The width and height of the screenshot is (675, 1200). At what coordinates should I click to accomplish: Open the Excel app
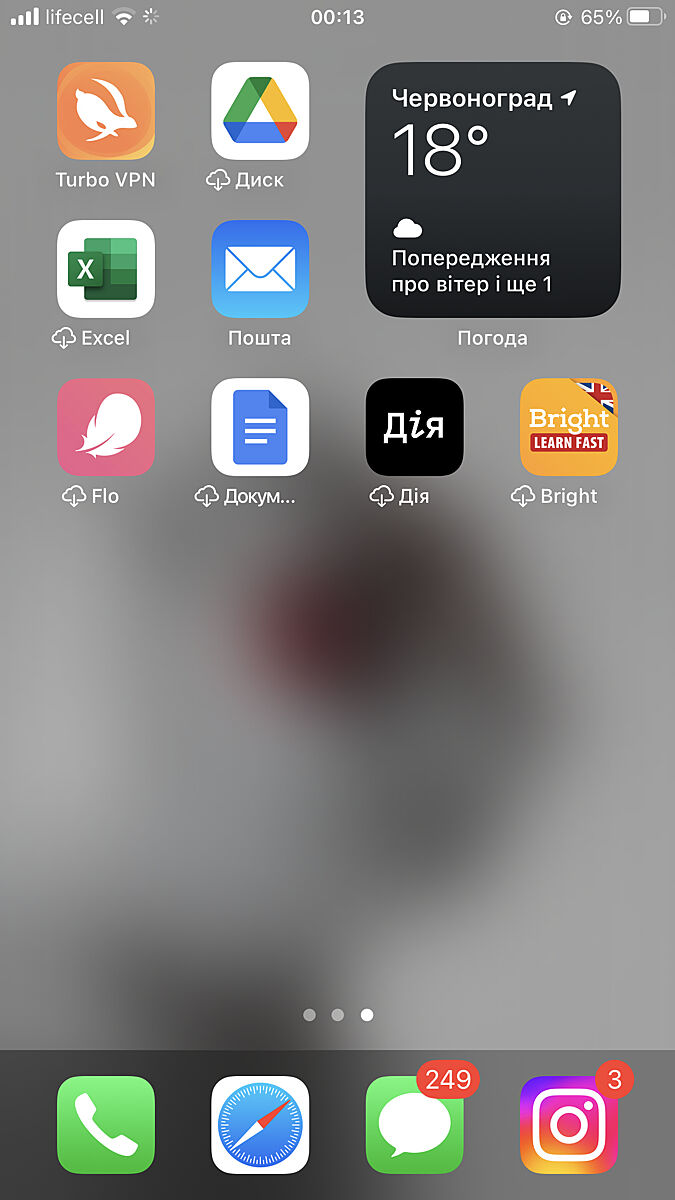[106, 269]
